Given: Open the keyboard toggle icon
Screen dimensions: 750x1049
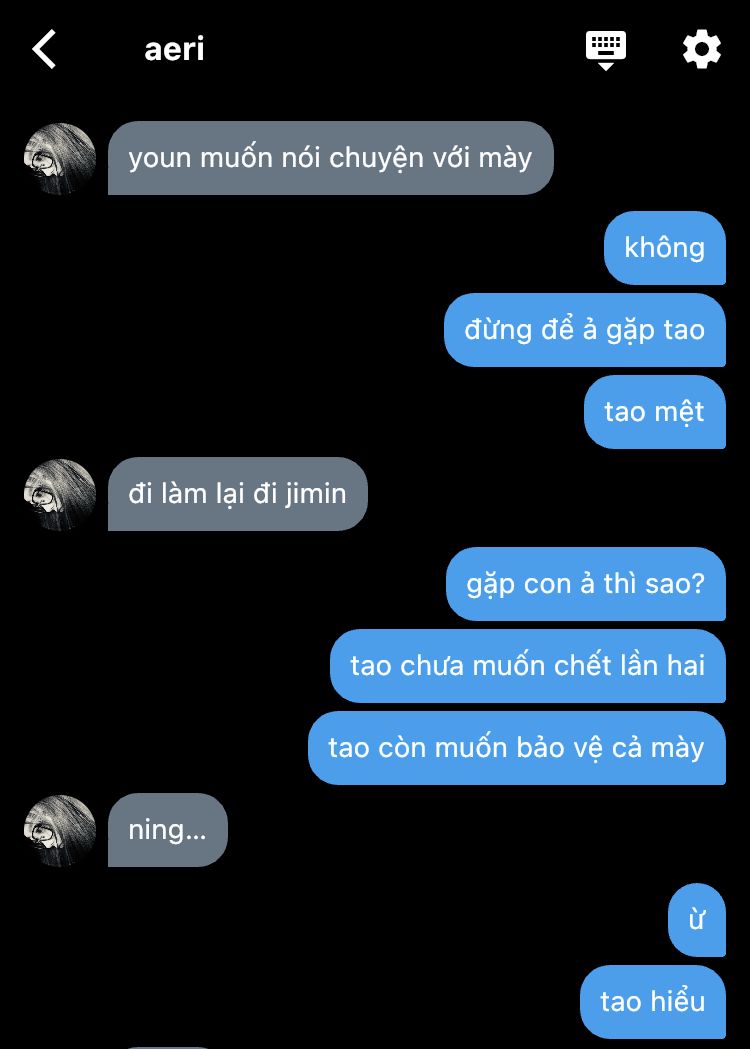Looking at the screenshot, I should (606, 49).
